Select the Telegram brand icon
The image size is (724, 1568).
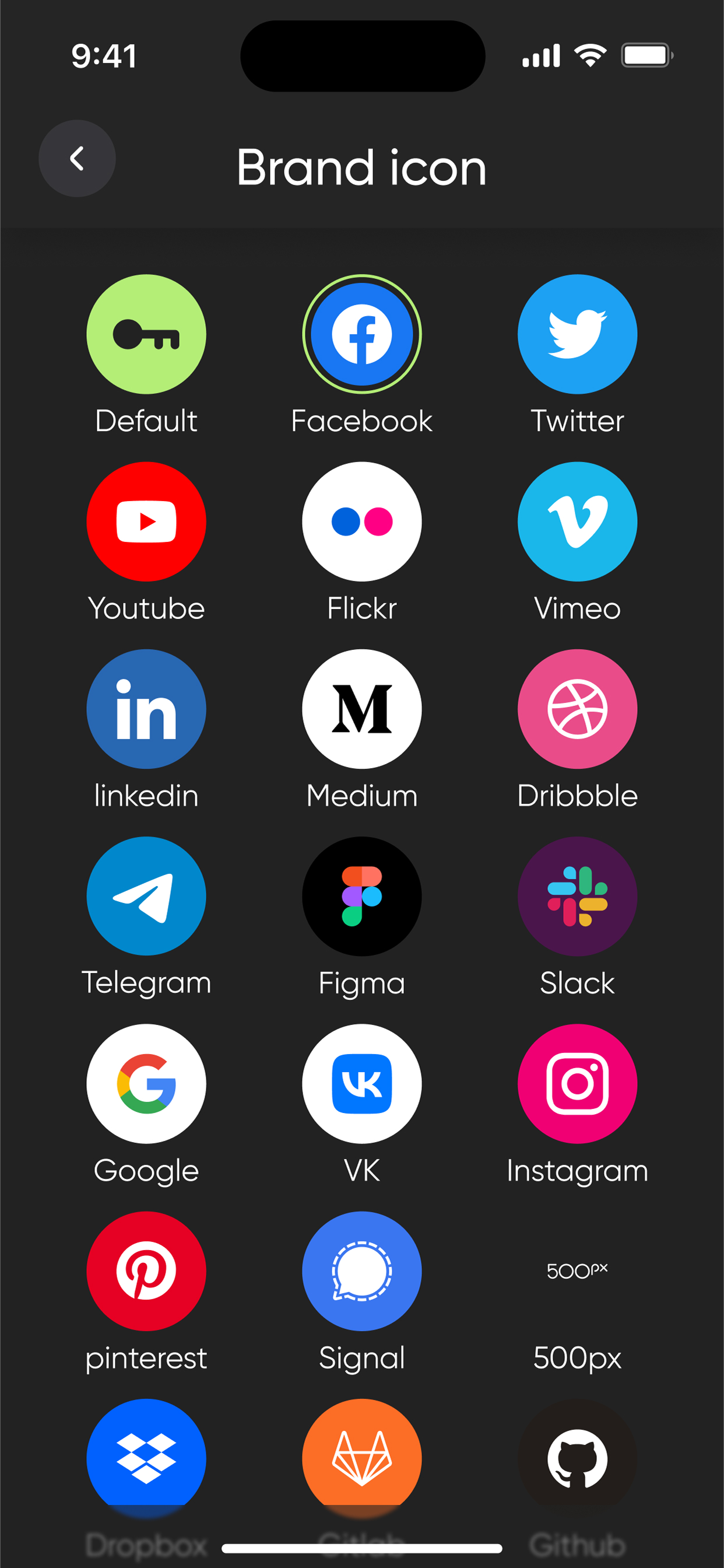[146, 895]
